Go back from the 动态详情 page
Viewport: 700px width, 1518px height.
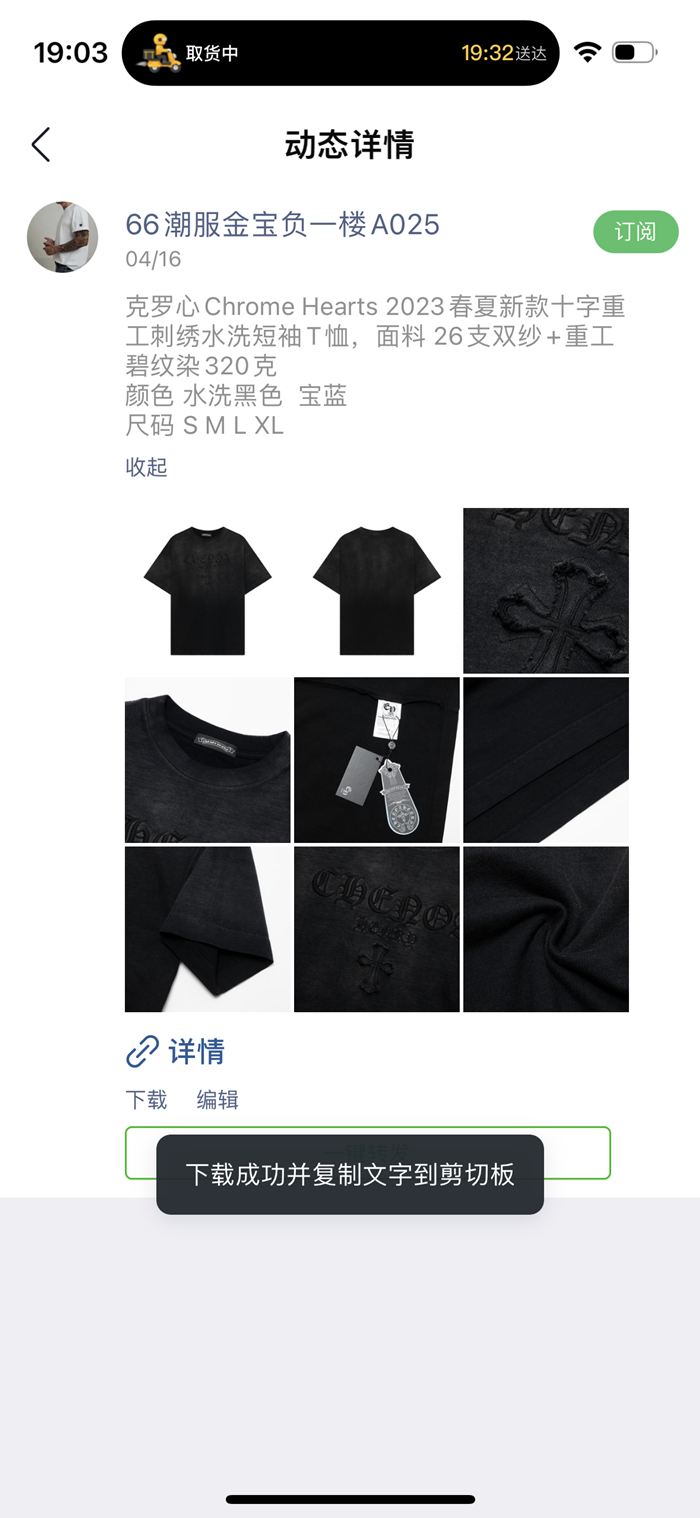coord(41,145)
